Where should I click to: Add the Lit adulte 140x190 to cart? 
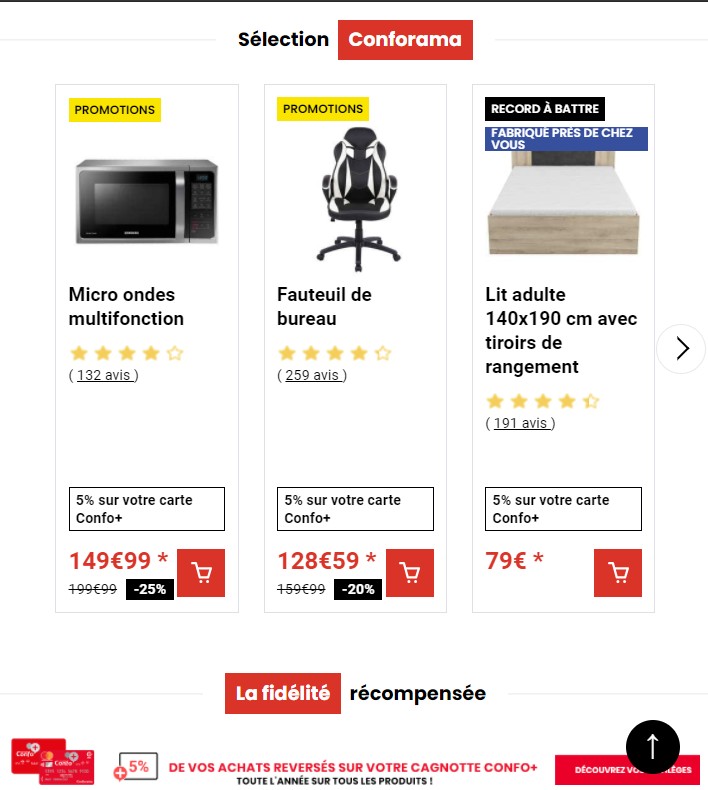(618, 573)
